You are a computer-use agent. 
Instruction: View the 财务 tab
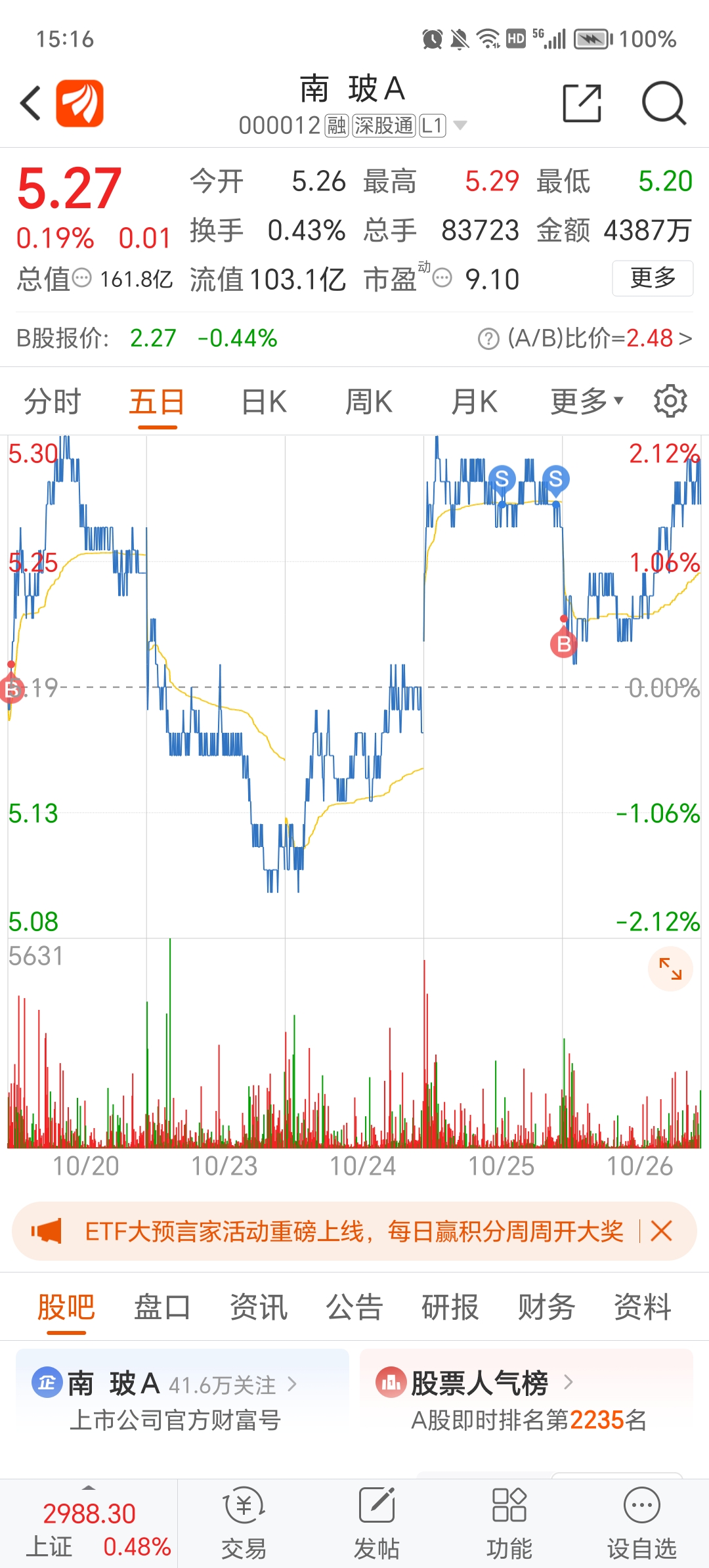point(546,1307)
